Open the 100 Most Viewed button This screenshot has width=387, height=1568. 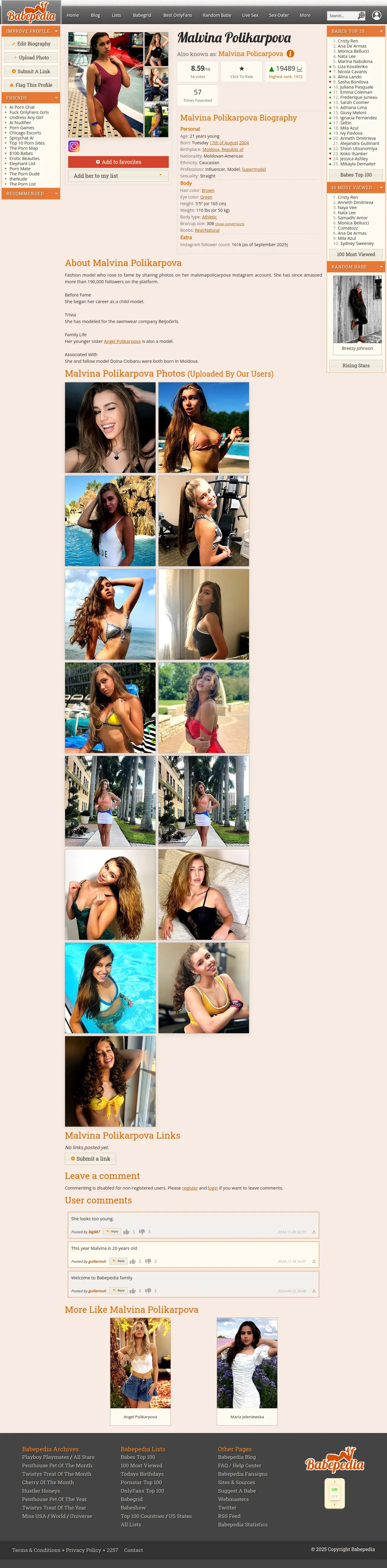pyautogui.click(x=356, y=254)
